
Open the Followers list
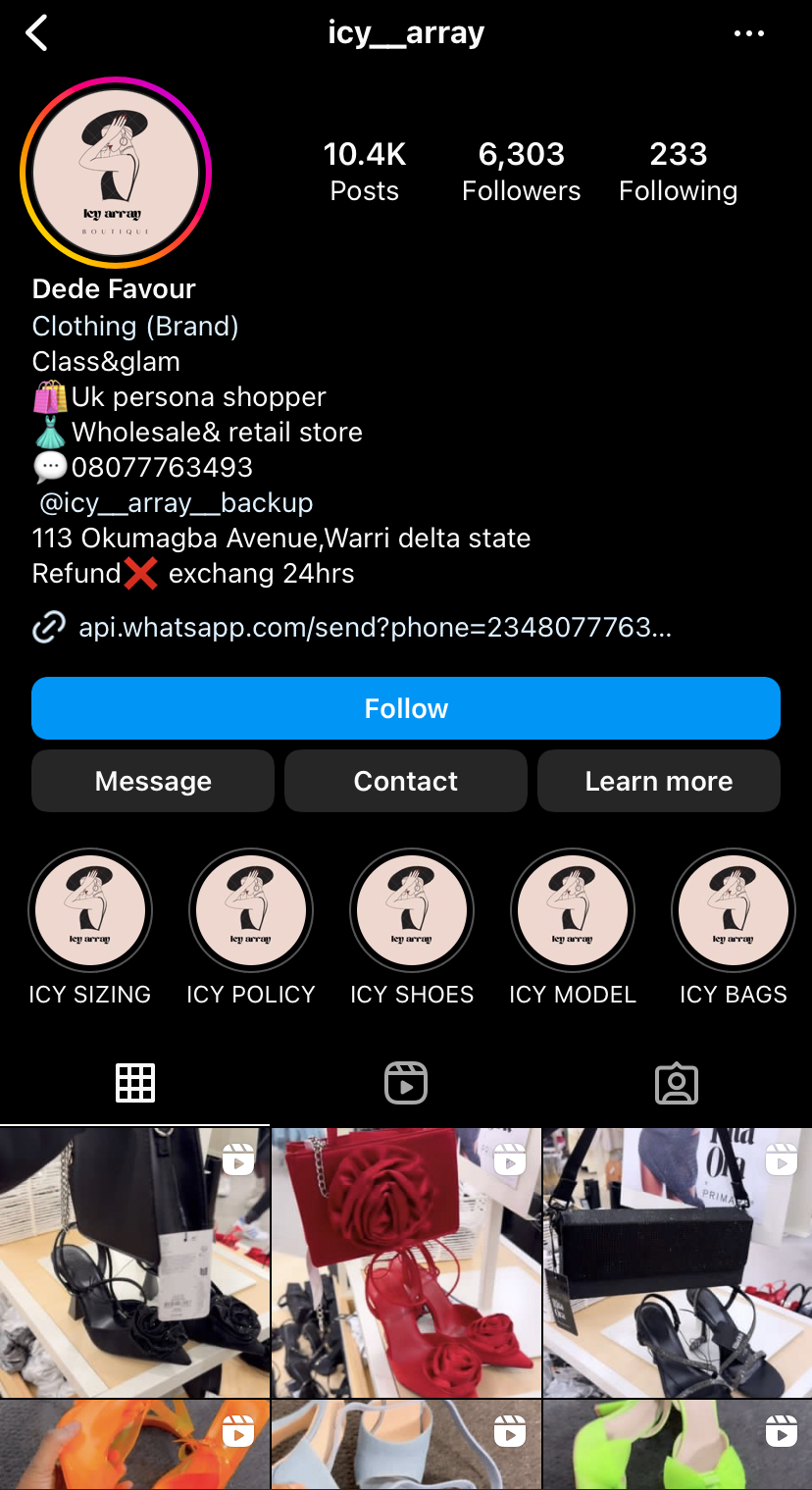tap(521, 171)
